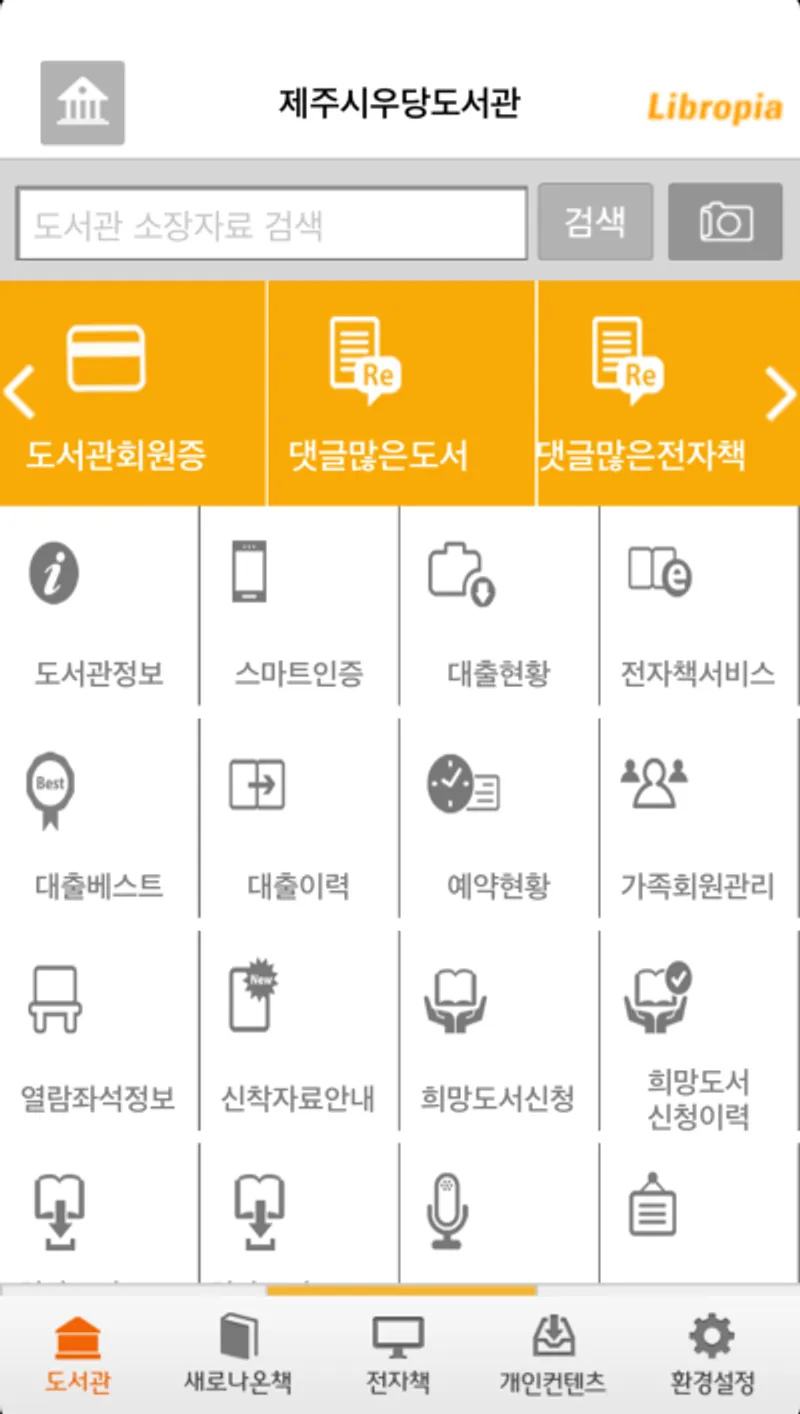Screen dimensions: 800x1414
Task: Select 스마트인증
Action: (299, 610)
